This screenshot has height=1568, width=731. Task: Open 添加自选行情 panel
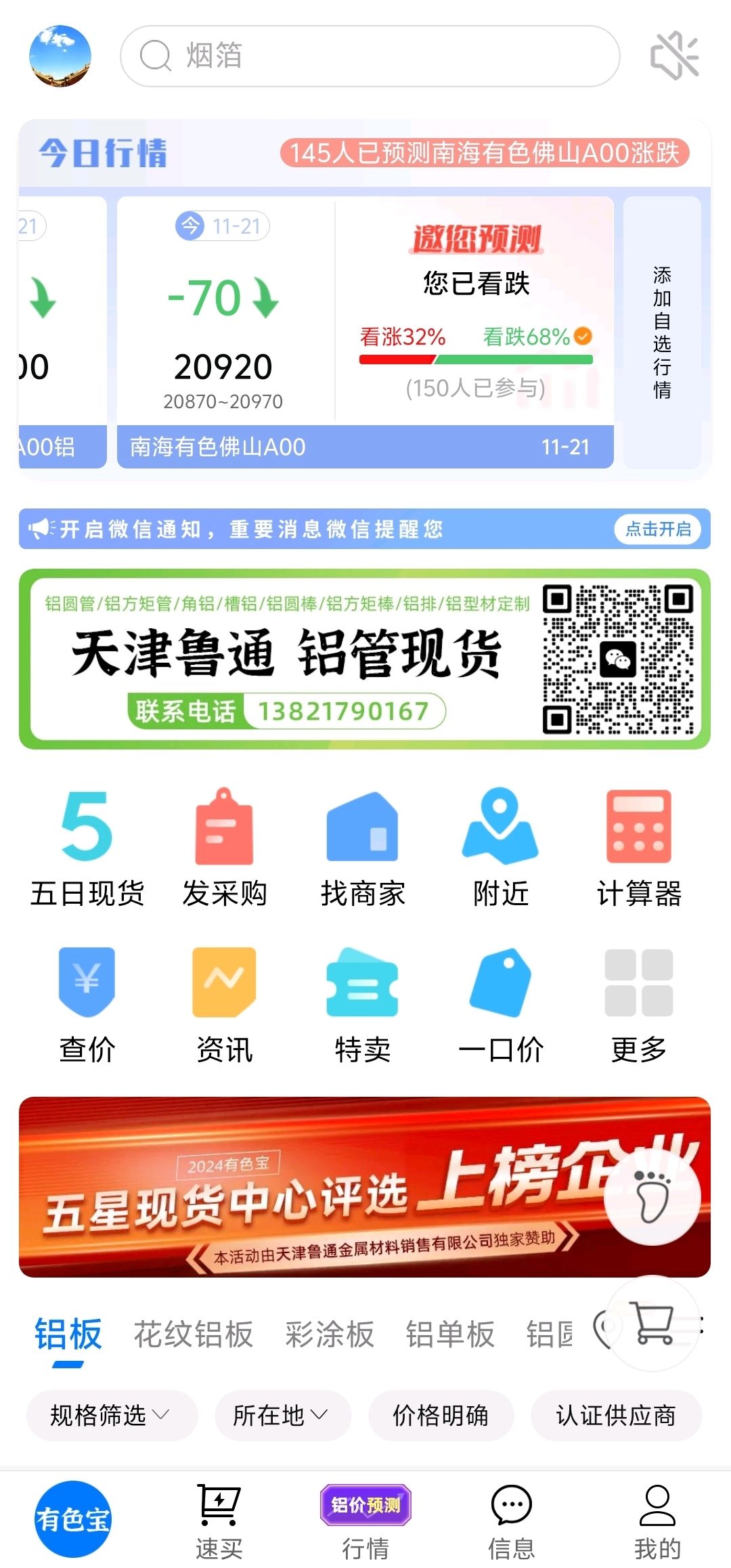coord(662,332)
